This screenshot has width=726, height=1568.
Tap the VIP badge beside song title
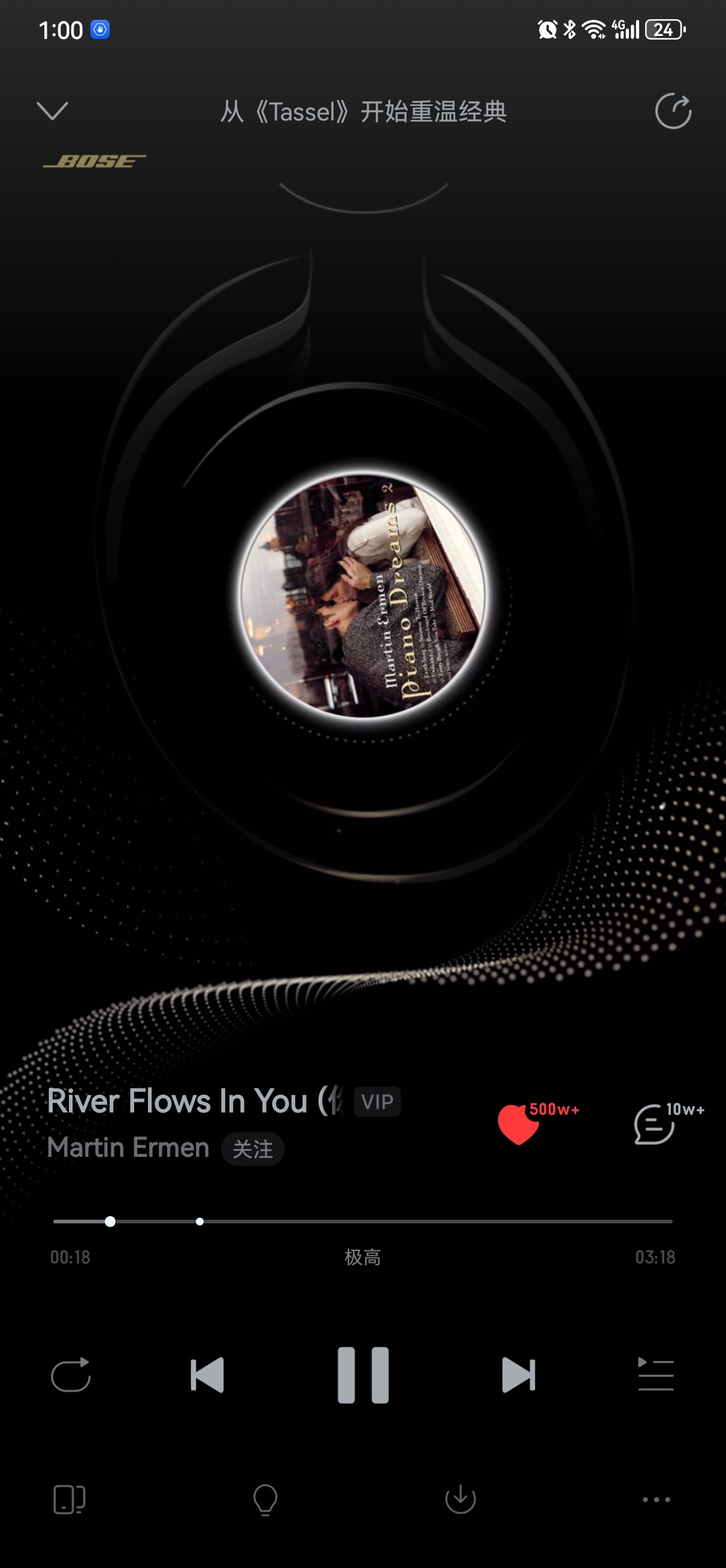[377, 1102]
